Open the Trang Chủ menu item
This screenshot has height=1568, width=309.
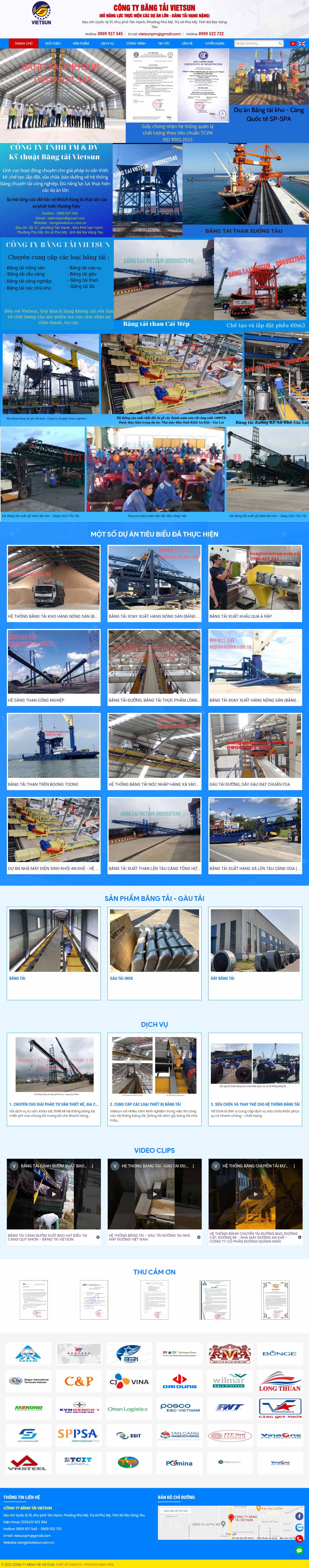click(x=23, y=43)
